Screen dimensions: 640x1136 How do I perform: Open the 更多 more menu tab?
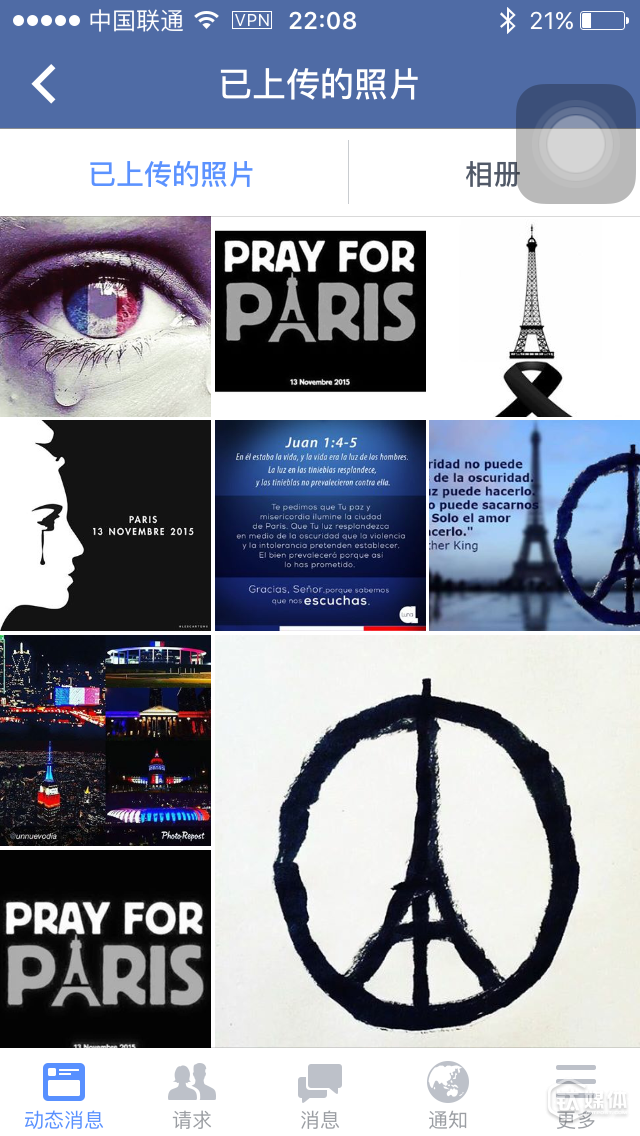(576, 1094)
